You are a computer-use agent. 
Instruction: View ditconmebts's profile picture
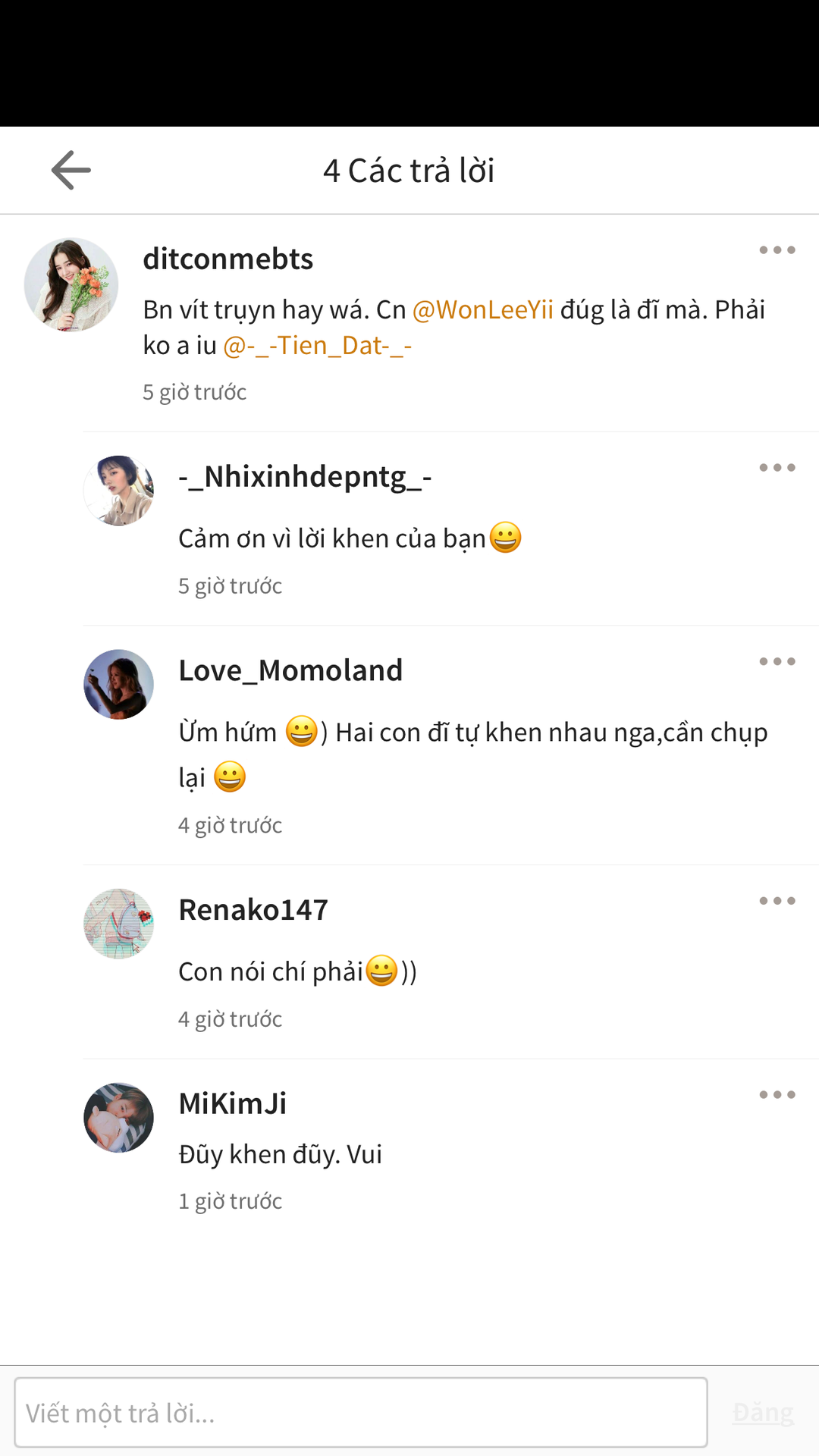71,284
